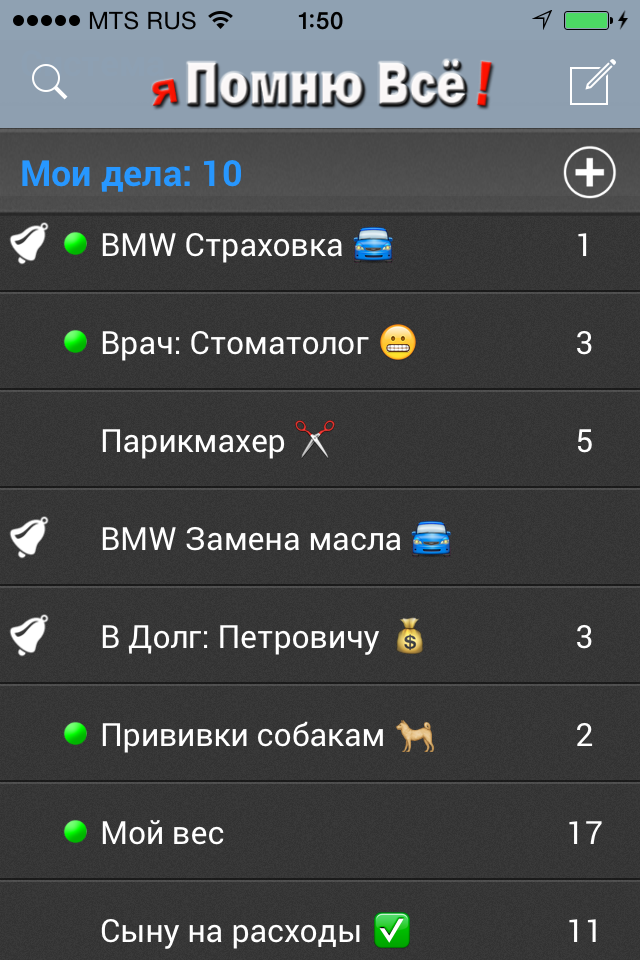Tap the compose note icon

(589, 85)
